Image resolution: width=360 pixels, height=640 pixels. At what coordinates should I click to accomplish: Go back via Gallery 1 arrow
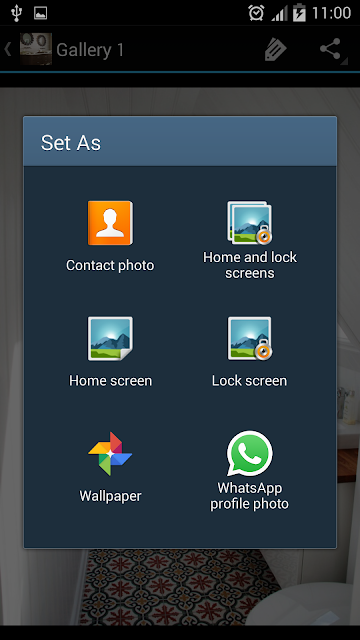point(8,49)
